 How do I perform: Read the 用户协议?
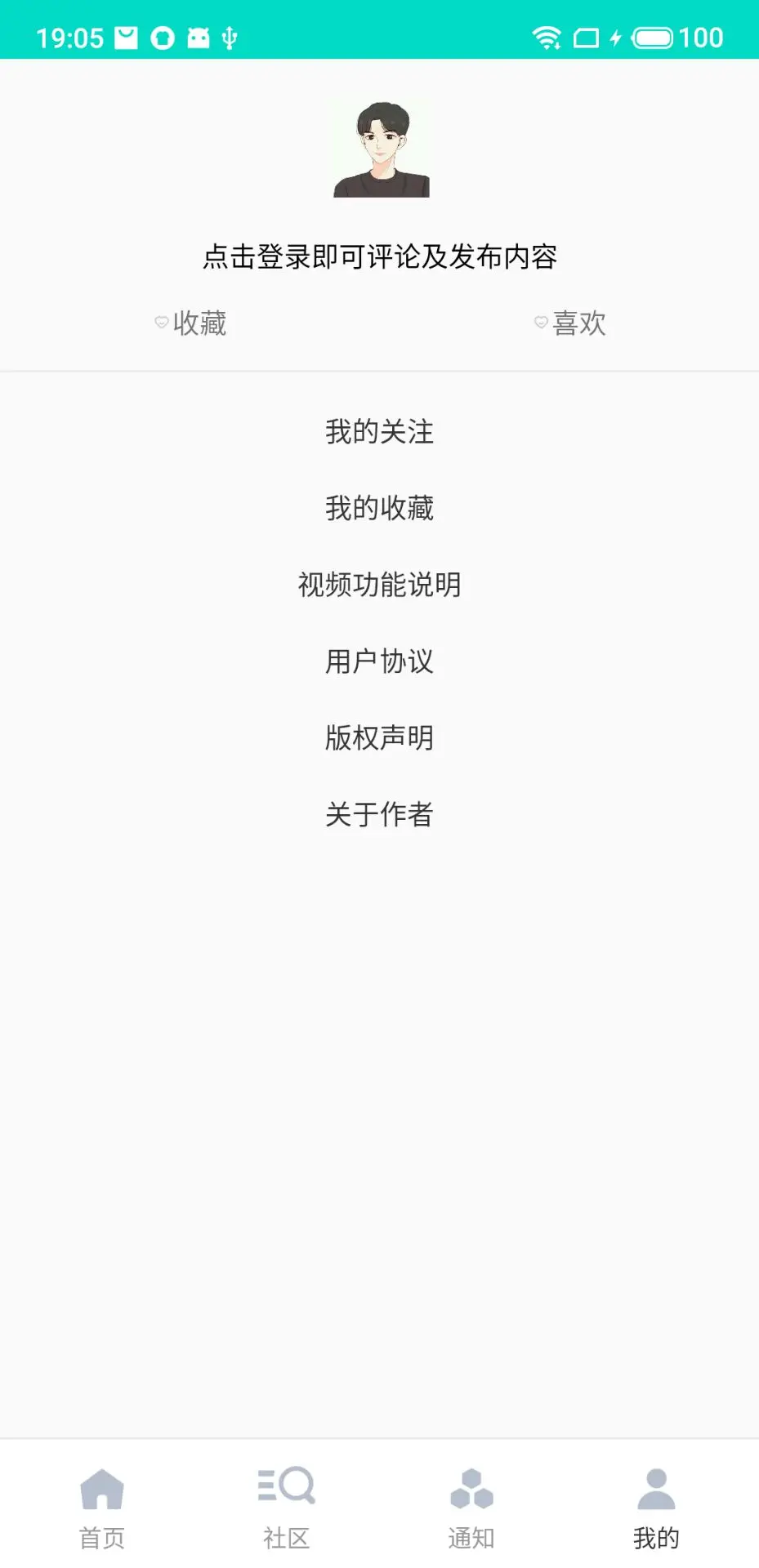pos(380,661)
